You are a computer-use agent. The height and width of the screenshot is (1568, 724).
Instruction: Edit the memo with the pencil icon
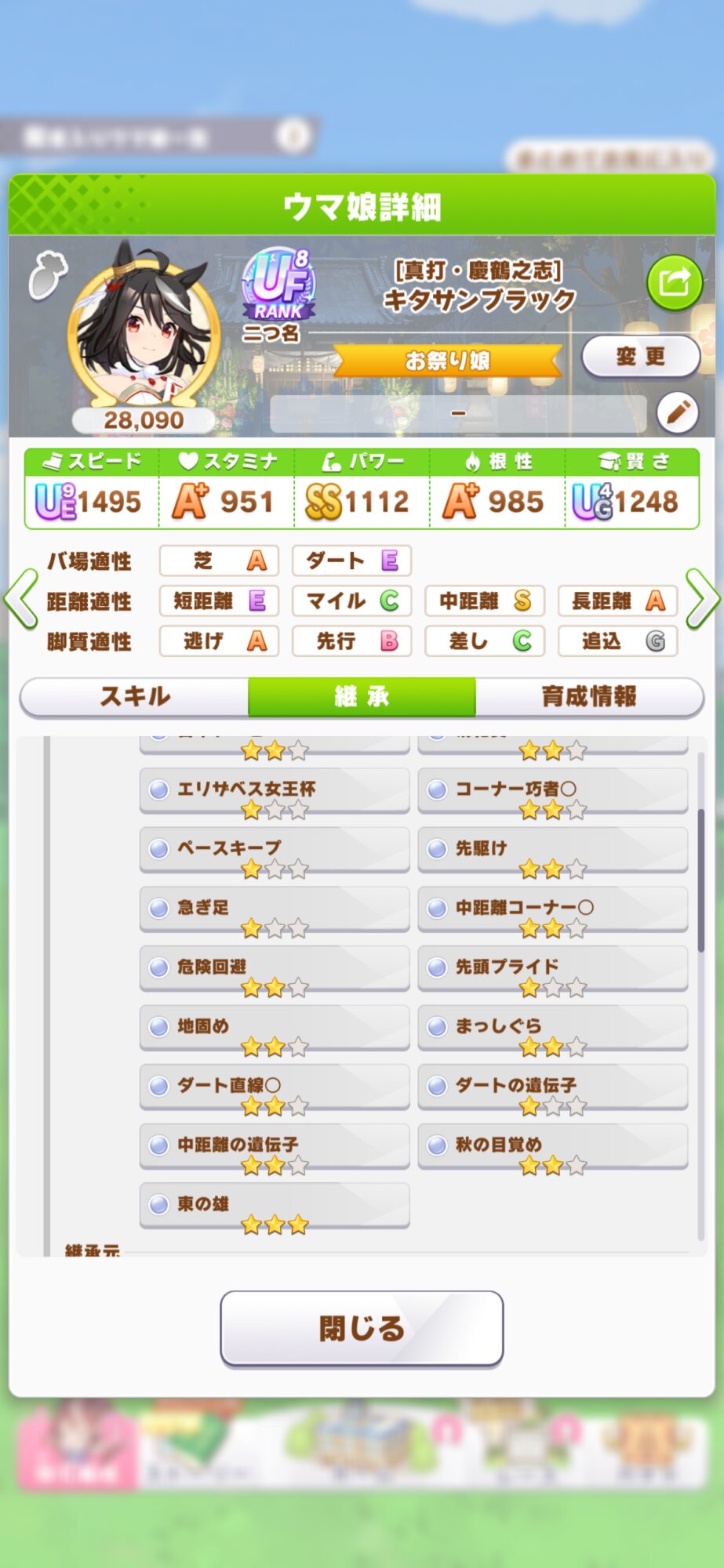pos(678,412)
